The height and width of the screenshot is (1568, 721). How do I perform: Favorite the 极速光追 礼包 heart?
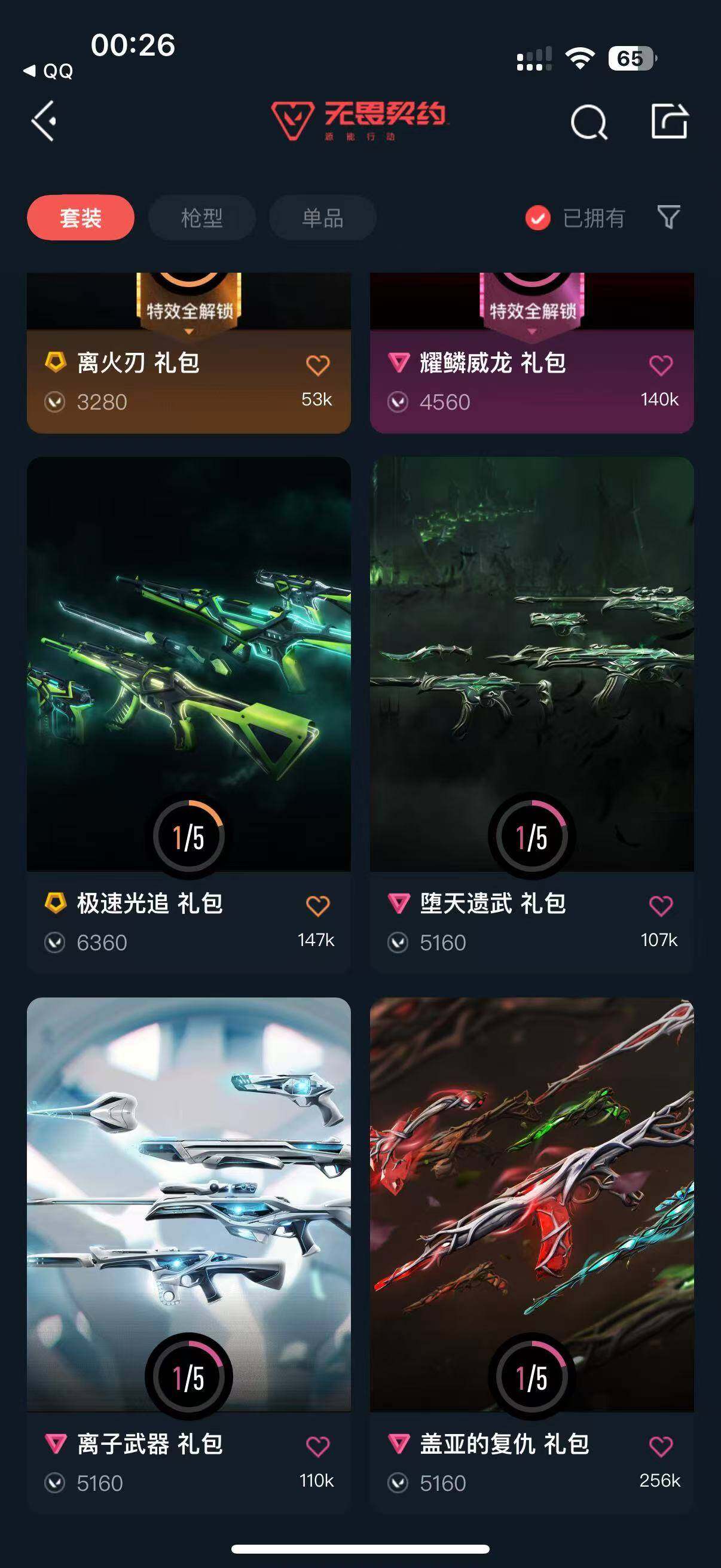pyautogui.click(x=317, y=906)
